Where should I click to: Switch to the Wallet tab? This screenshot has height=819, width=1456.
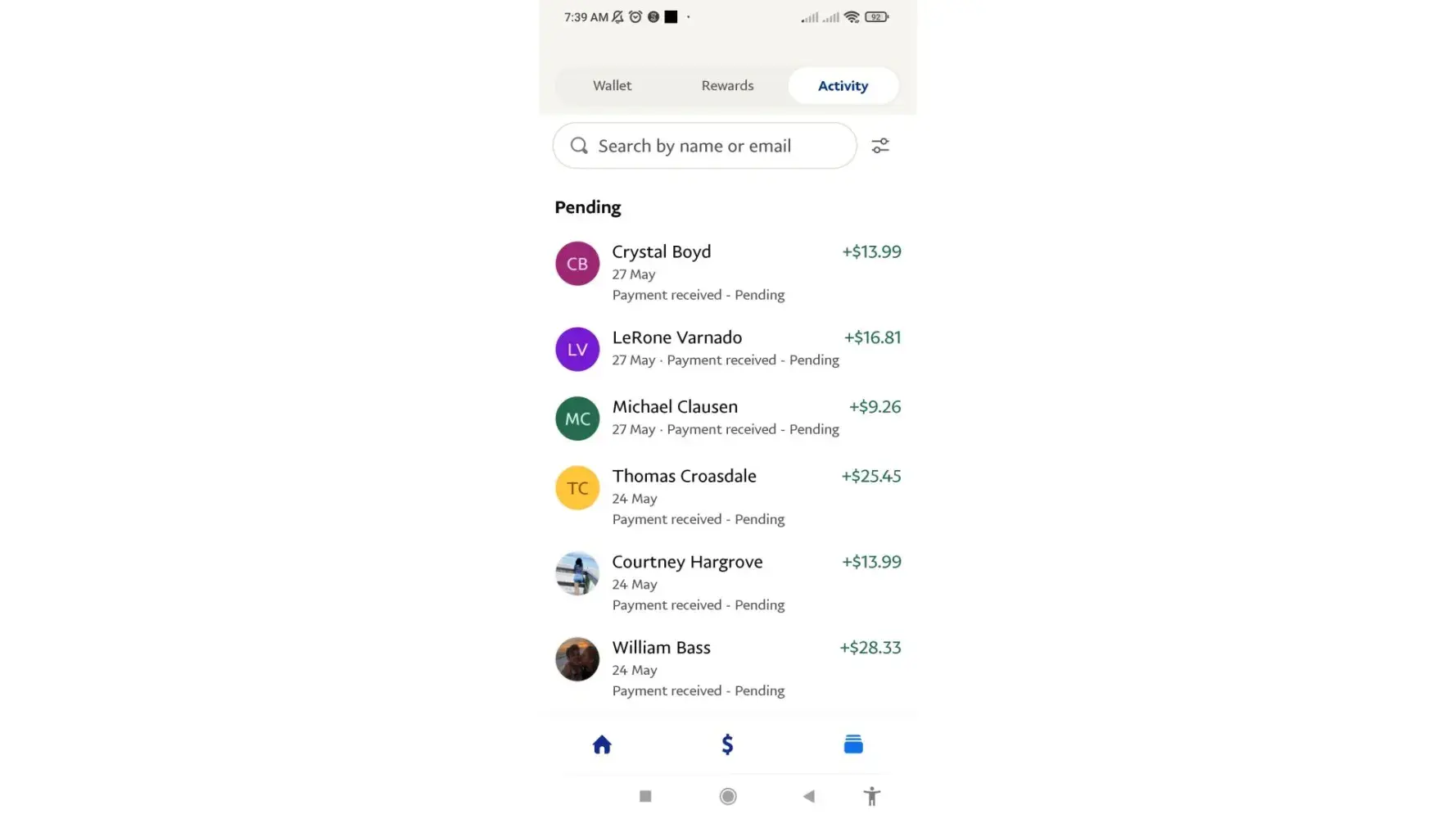coord(612,86)
